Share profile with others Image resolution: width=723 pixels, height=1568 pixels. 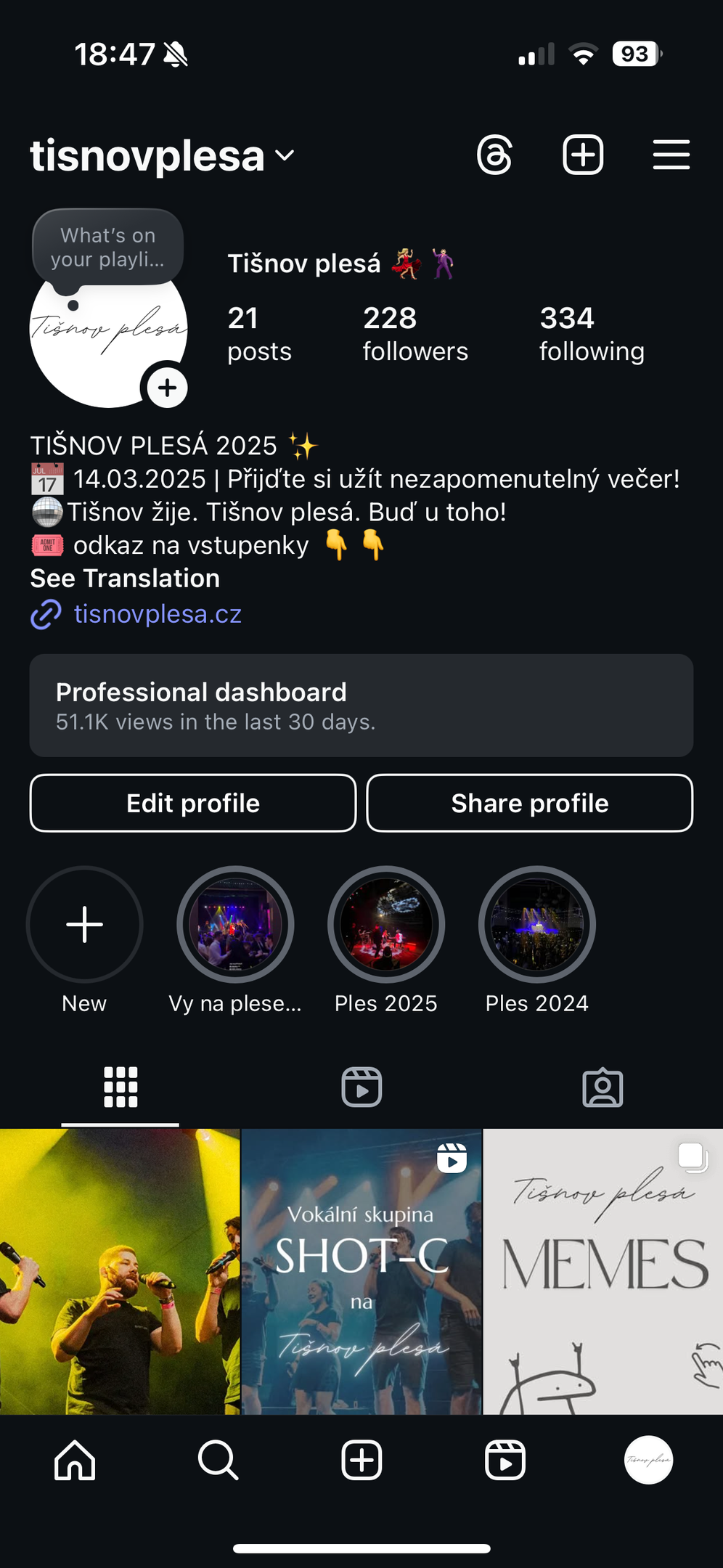530,804
